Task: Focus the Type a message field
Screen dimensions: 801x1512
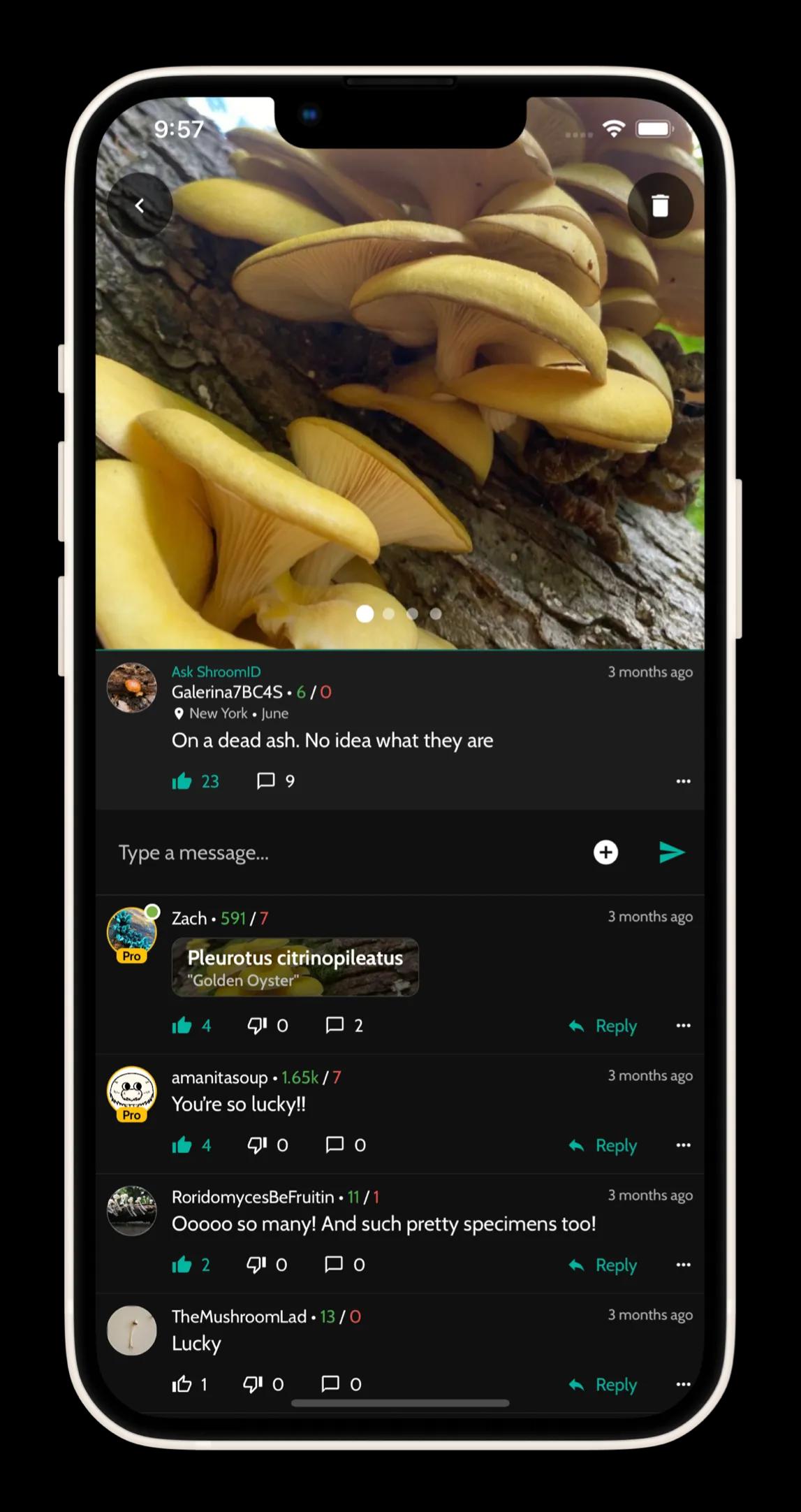Action: [x=335, y=852]
